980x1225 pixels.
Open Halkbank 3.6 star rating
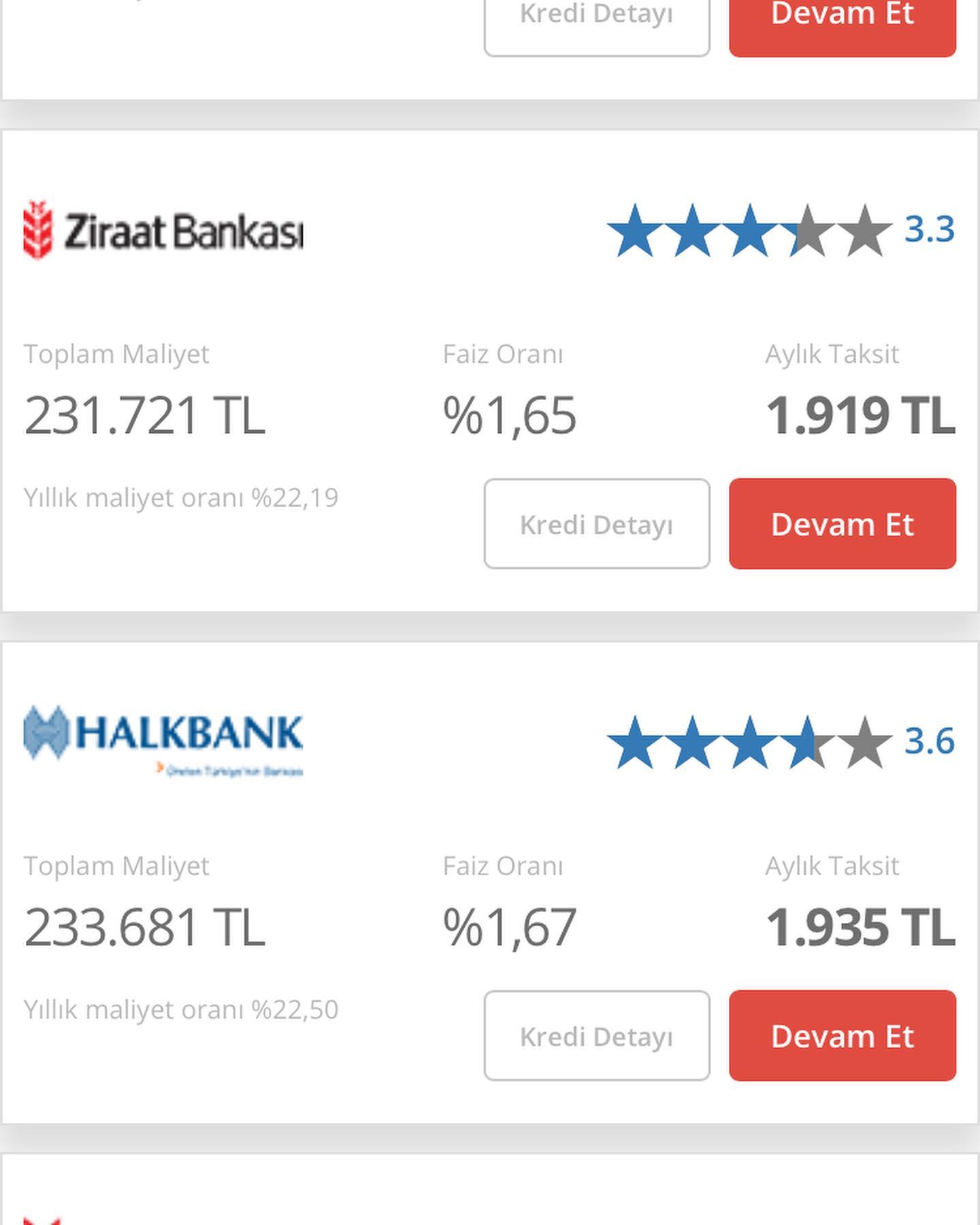781,742
